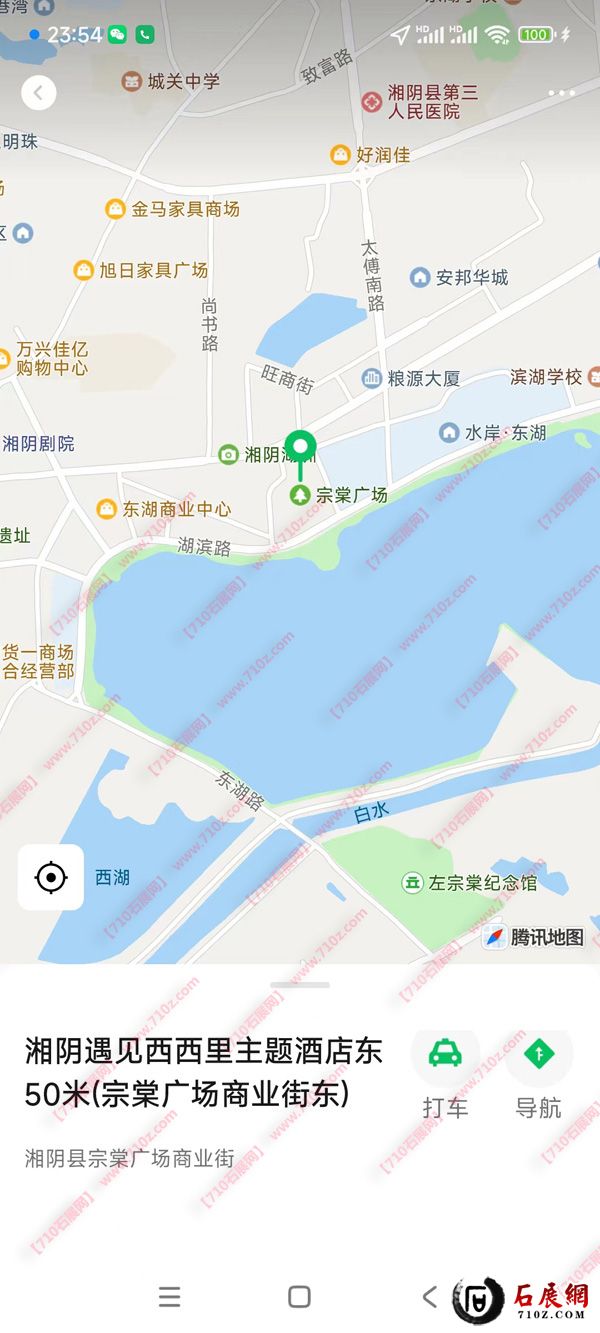Viewport: 600px width, 1333px height.
Task: Expand the location panel via its handle
Action: [300, 985]
